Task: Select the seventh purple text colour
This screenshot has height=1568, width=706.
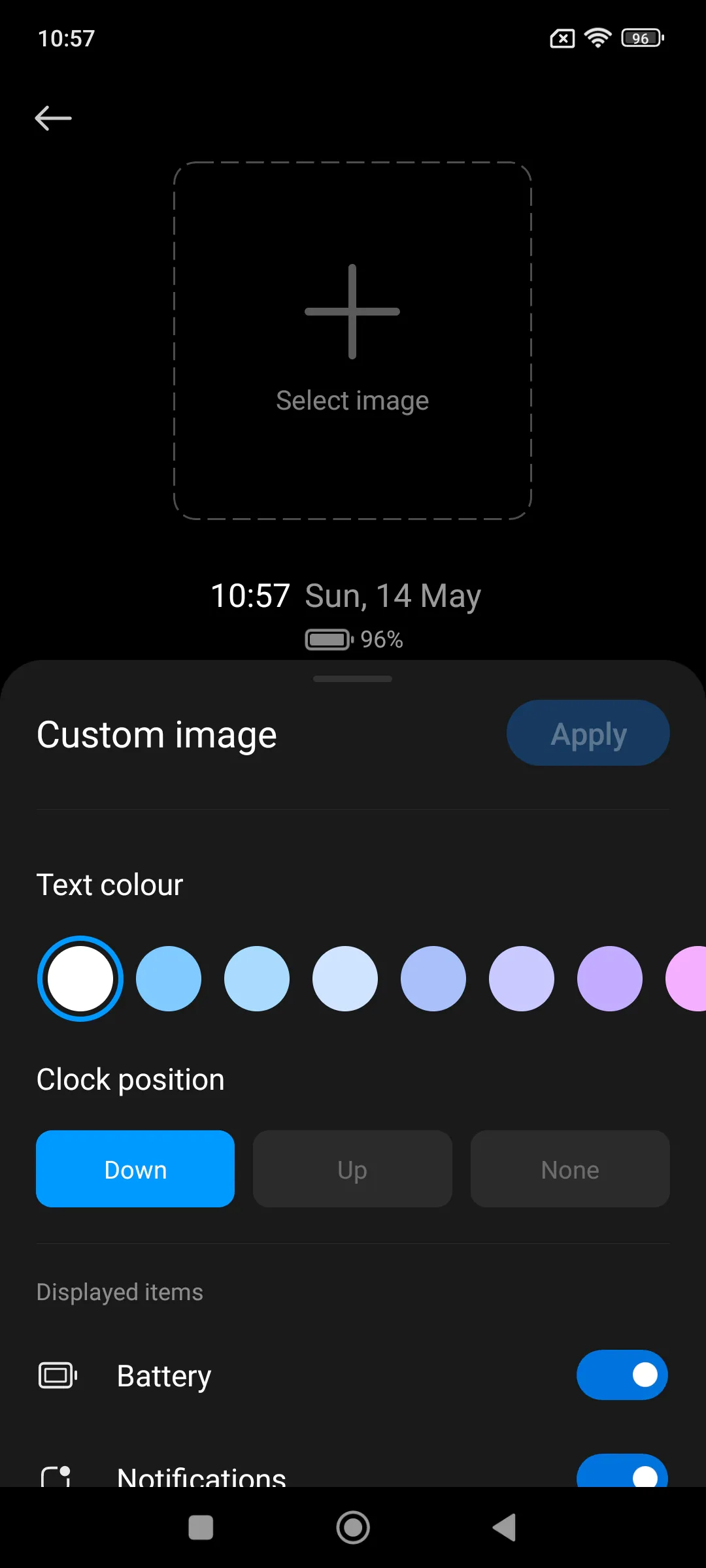Action: coord(610,979)
